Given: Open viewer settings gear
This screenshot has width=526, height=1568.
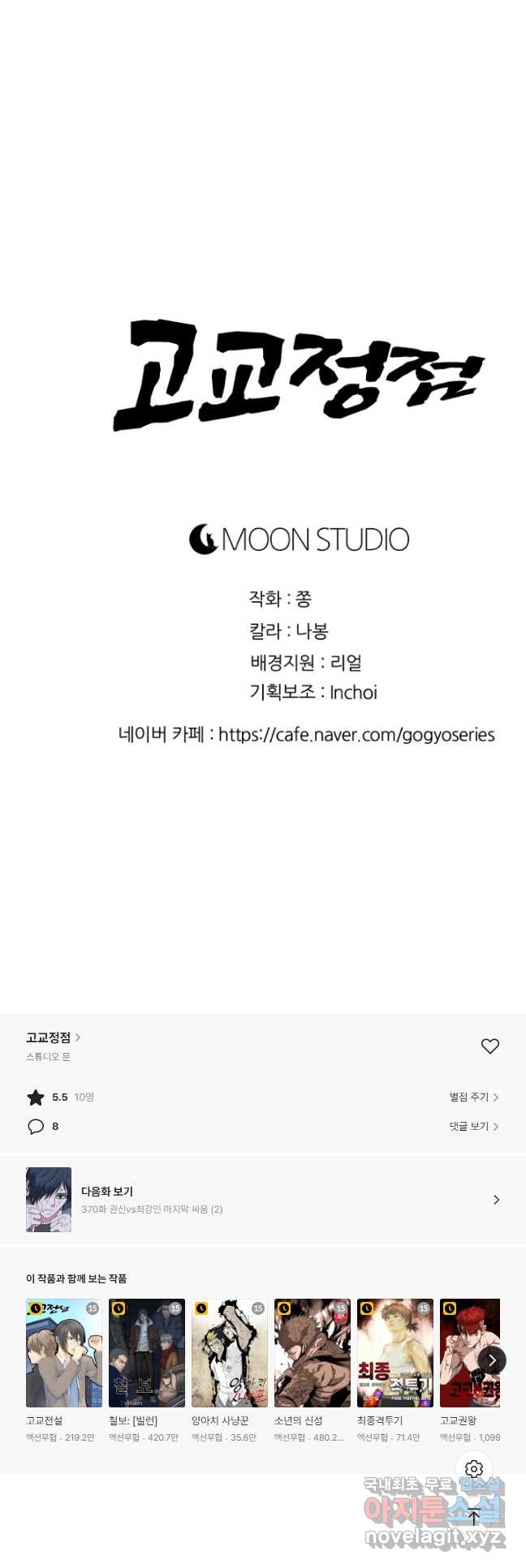Looking at the screenshot, I should tap(474, 1469).
